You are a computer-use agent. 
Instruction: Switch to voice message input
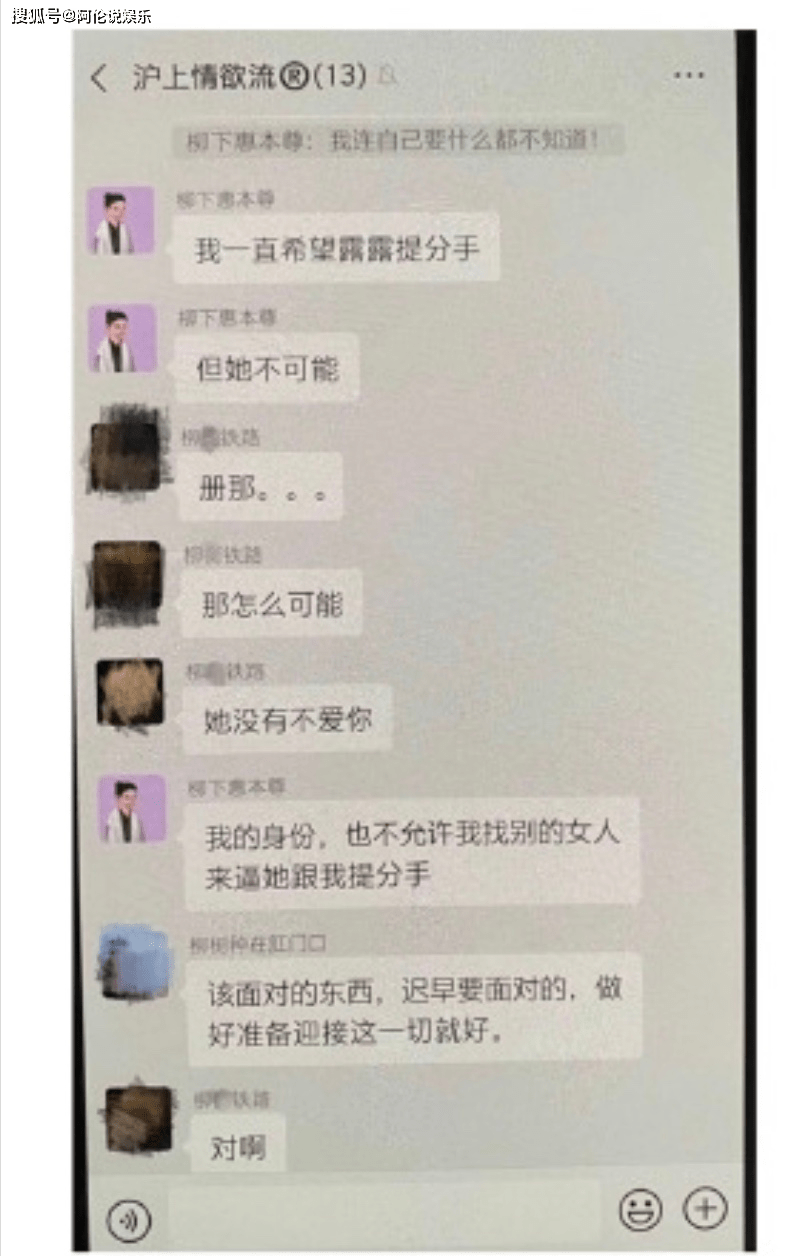tap(128, 1220)
